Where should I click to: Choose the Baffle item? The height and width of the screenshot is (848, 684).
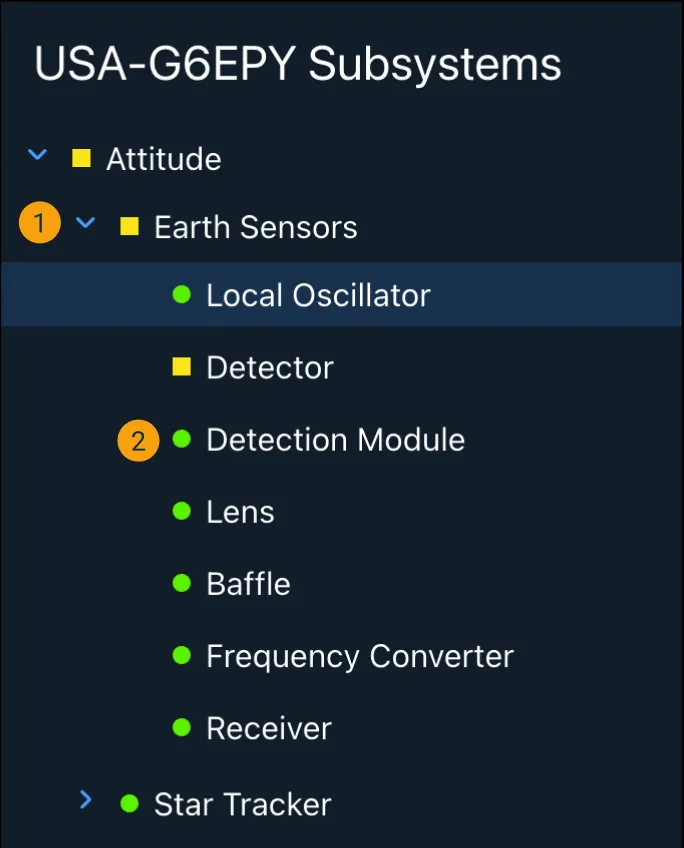[248, 584]
